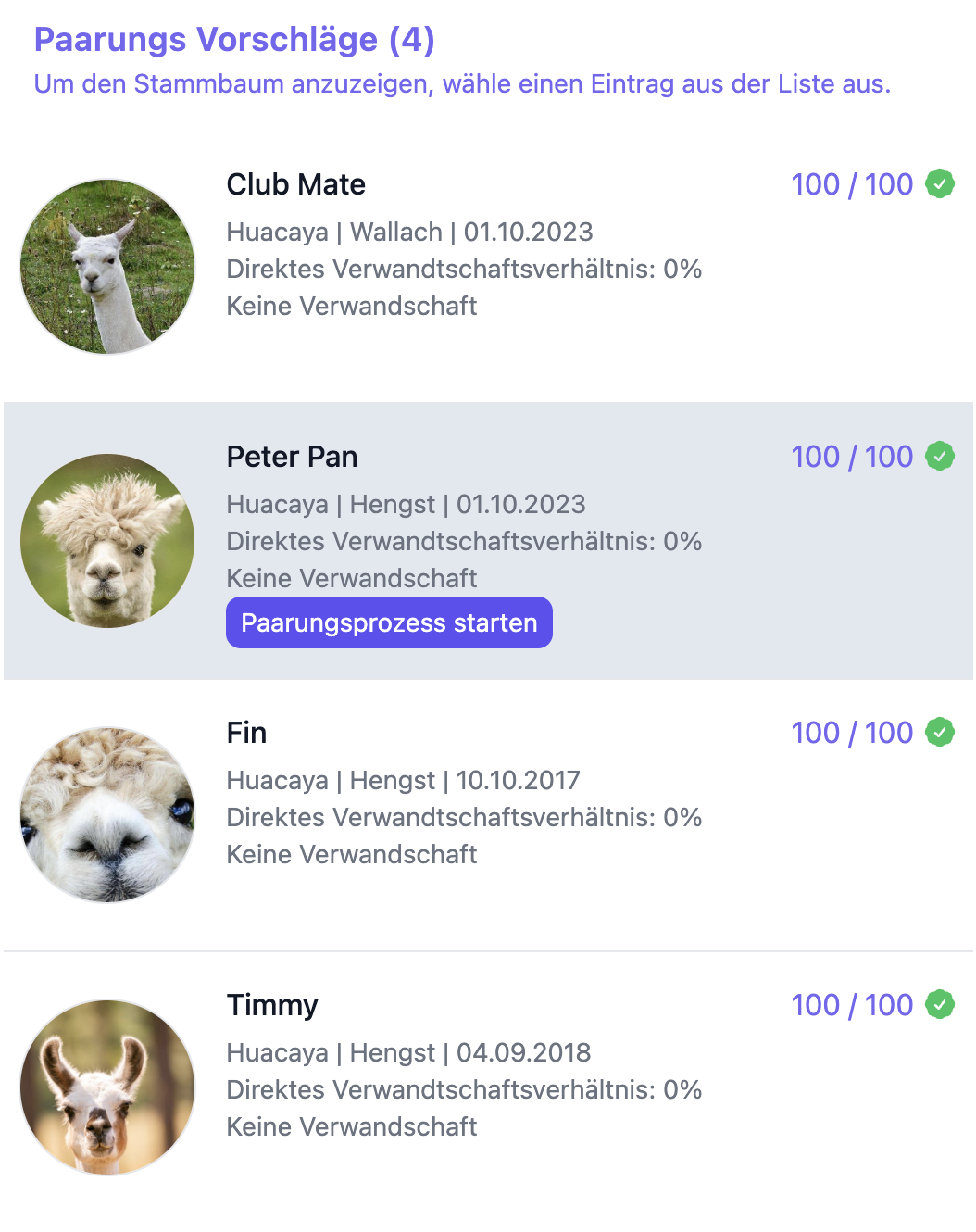Open Club Mate's profile picture
The height and width of the screenshot is (1232, 976).
click(x=106, y=266)
